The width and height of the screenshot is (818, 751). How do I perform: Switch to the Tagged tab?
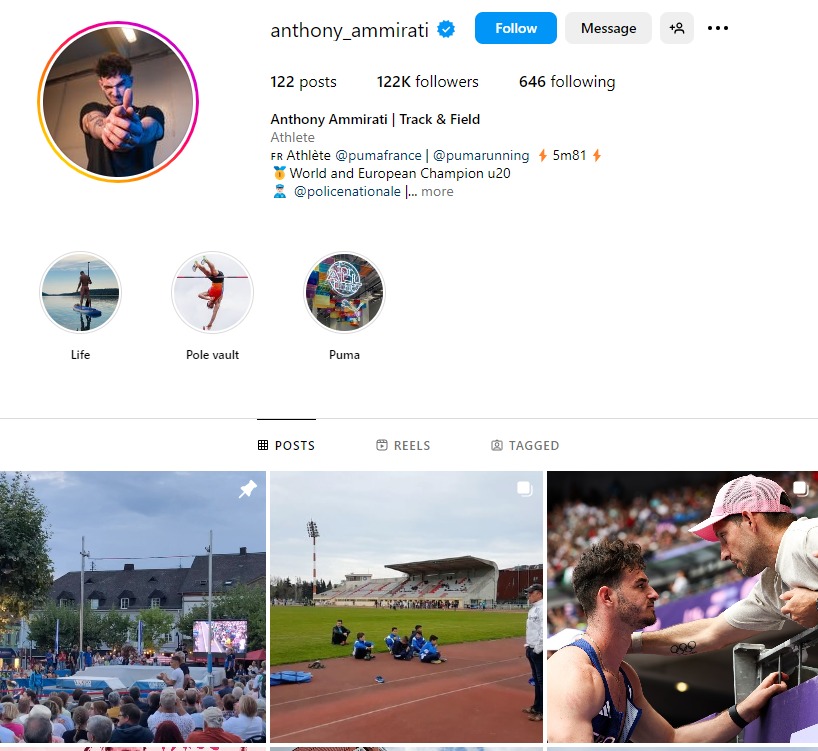point(525,445)
